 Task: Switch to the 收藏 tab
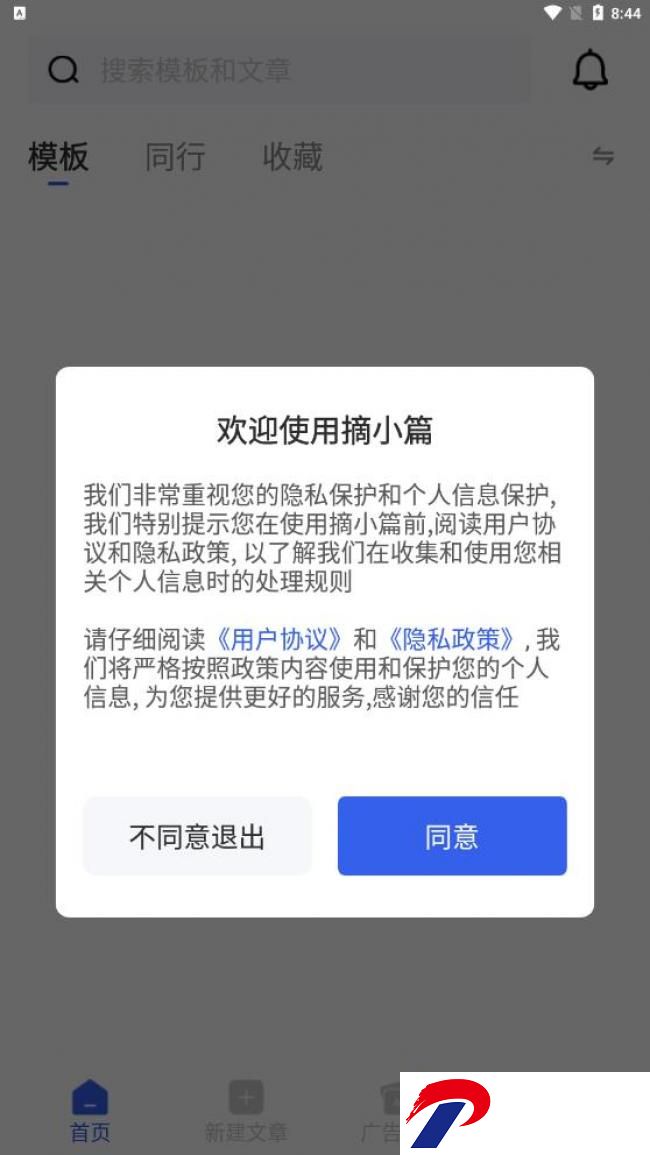point(292,157)
